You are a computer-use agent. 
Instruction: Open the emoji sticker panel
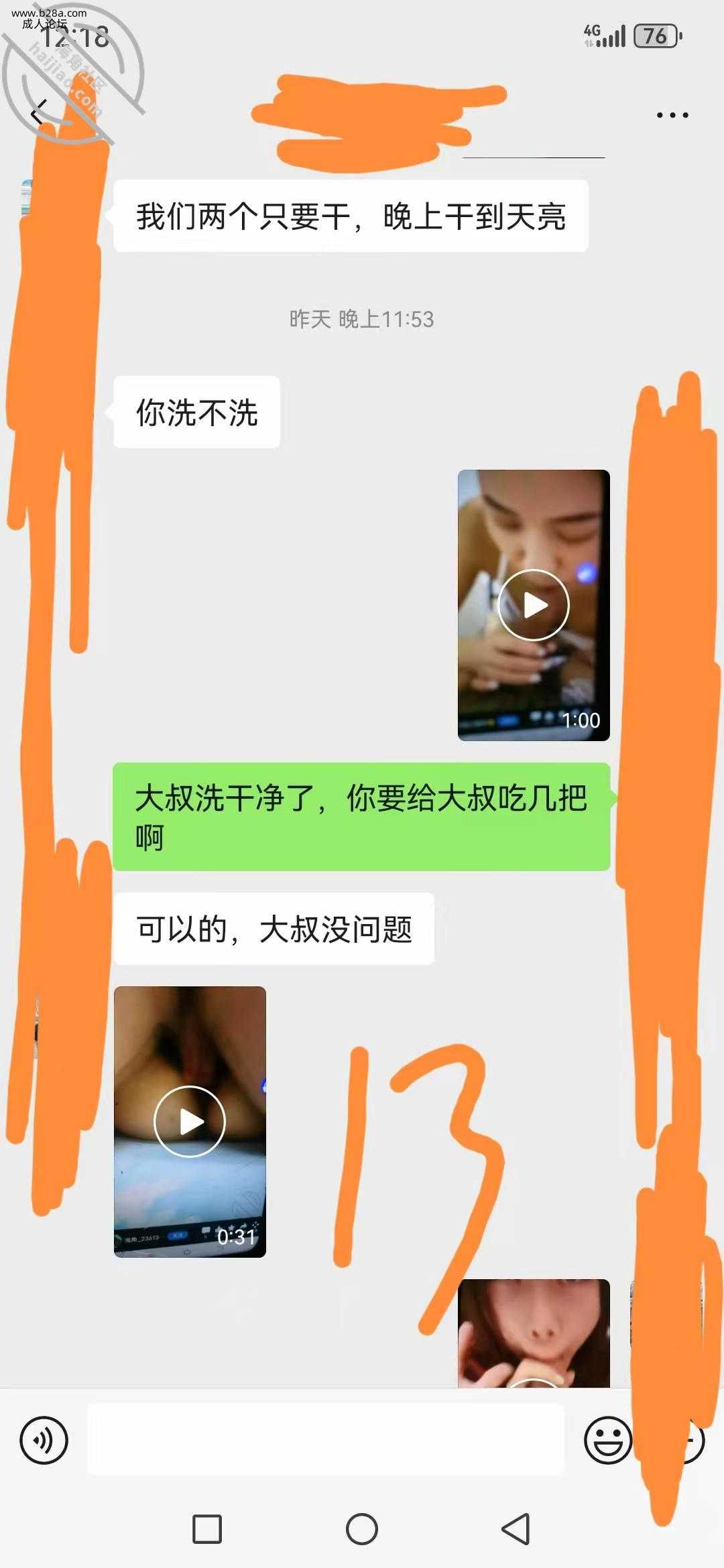pyautogui.click(x=607, y=1439)
